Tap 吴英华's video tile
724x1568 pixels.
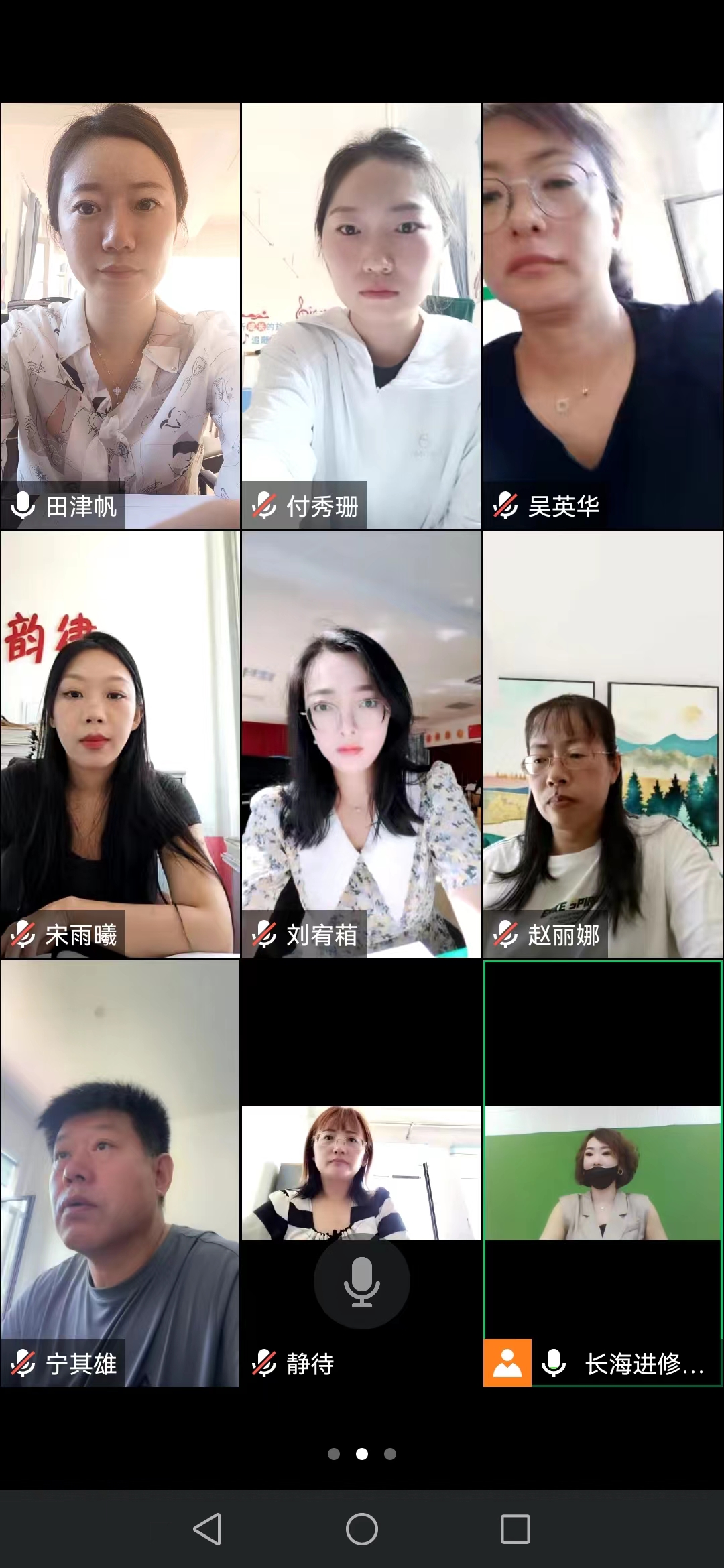(x=603, y=315)
